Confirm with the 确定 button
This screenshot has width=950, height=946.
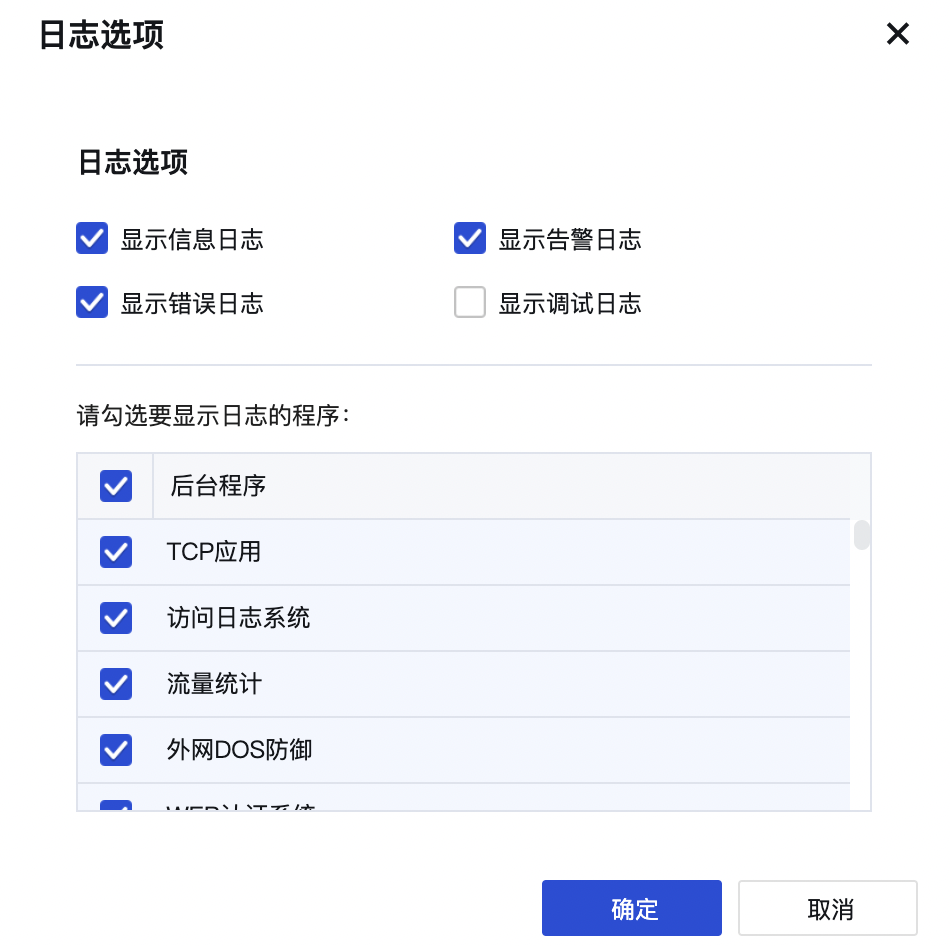pos(632,908)
